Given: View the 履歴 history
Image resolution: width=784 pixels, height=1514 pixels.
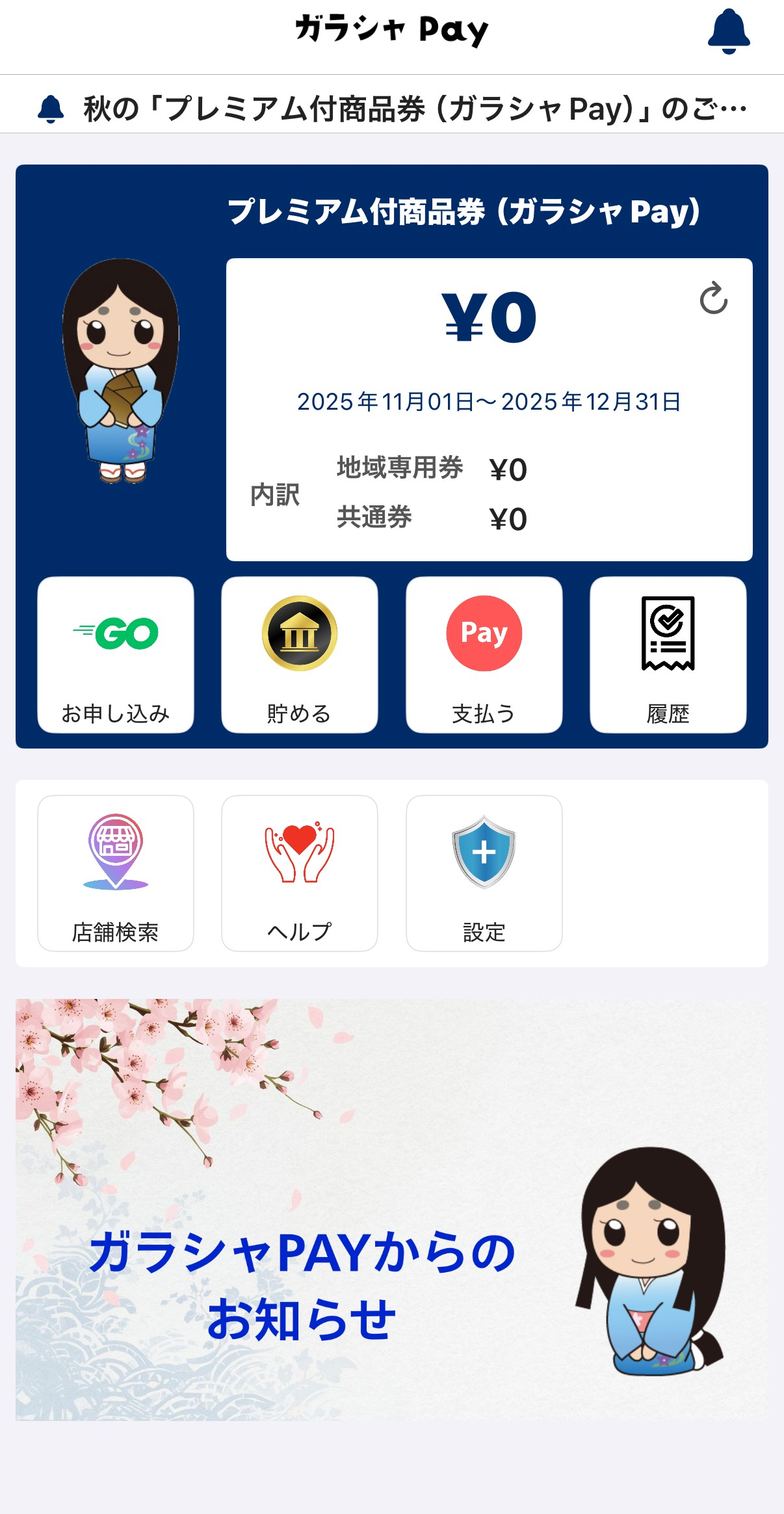Looking at the screenshot, I should click(x=668, y=654).
